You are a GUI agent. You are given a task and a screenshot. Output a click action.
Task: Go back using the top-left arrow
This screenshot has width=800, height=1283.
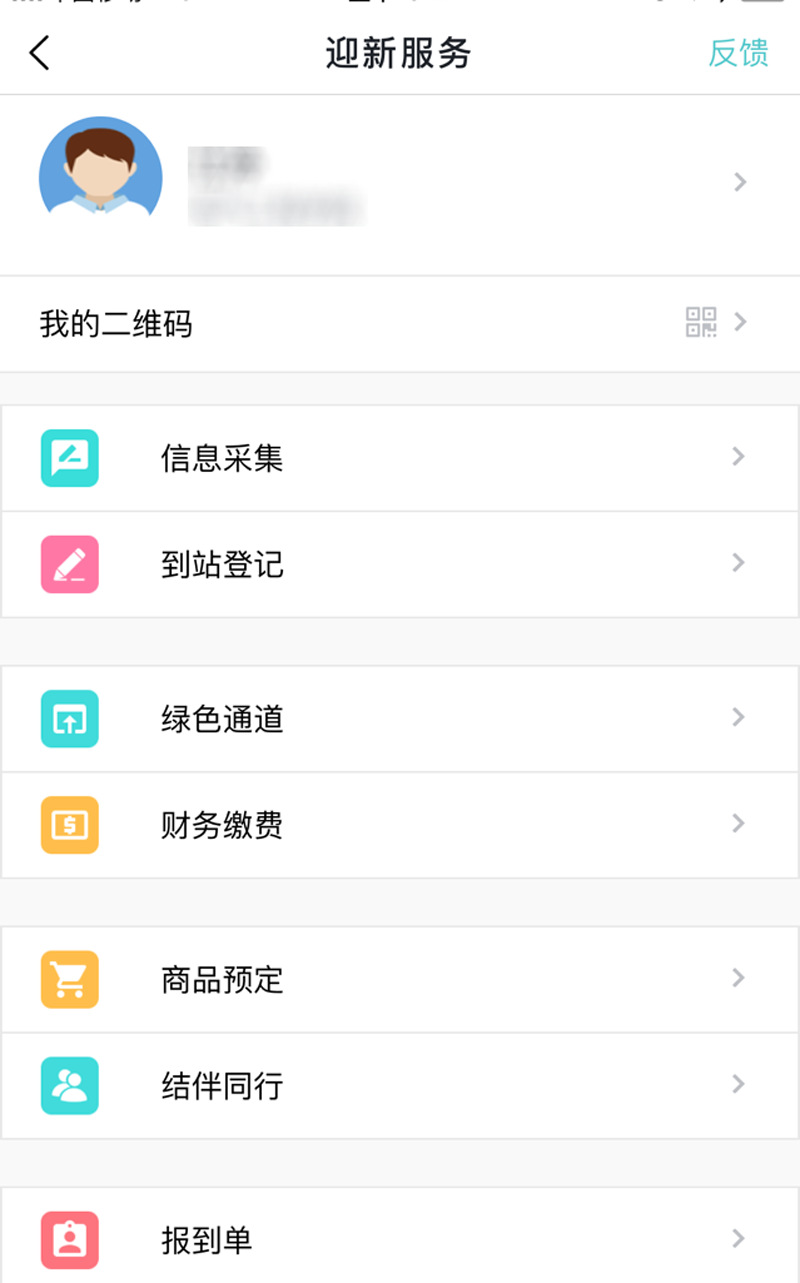(40, 53)
